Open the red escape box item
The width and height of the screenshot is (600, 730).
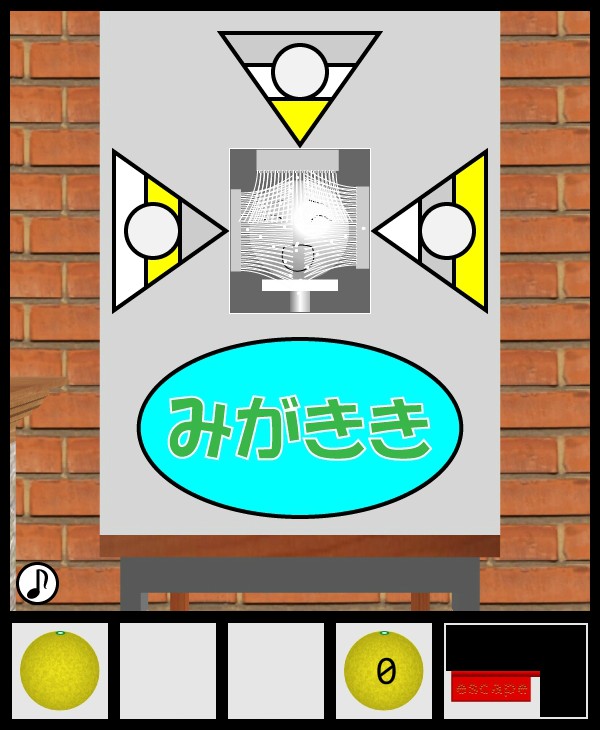point(492,686)
